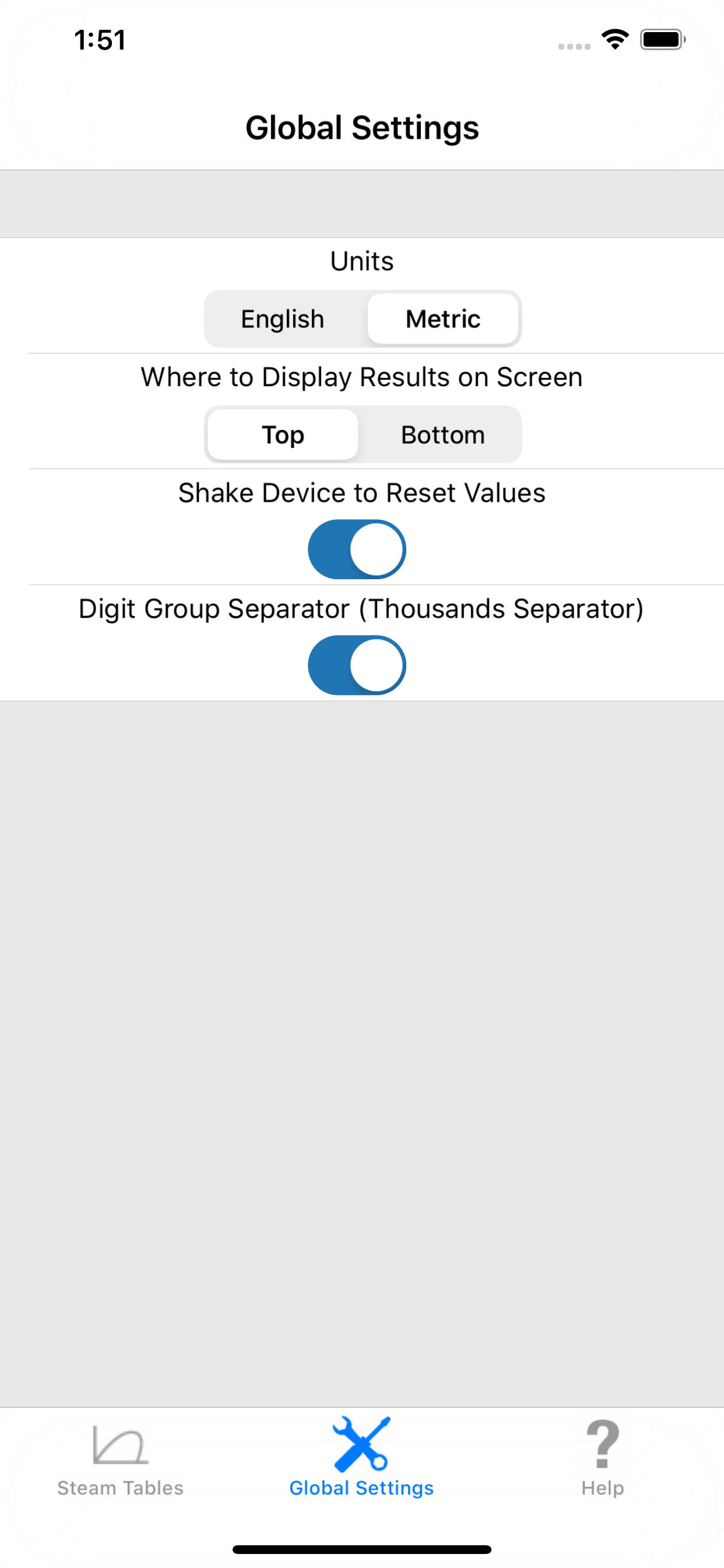This screenshot has width=724, height=1568.
Task: Select English units
Action: coord(283,319)
